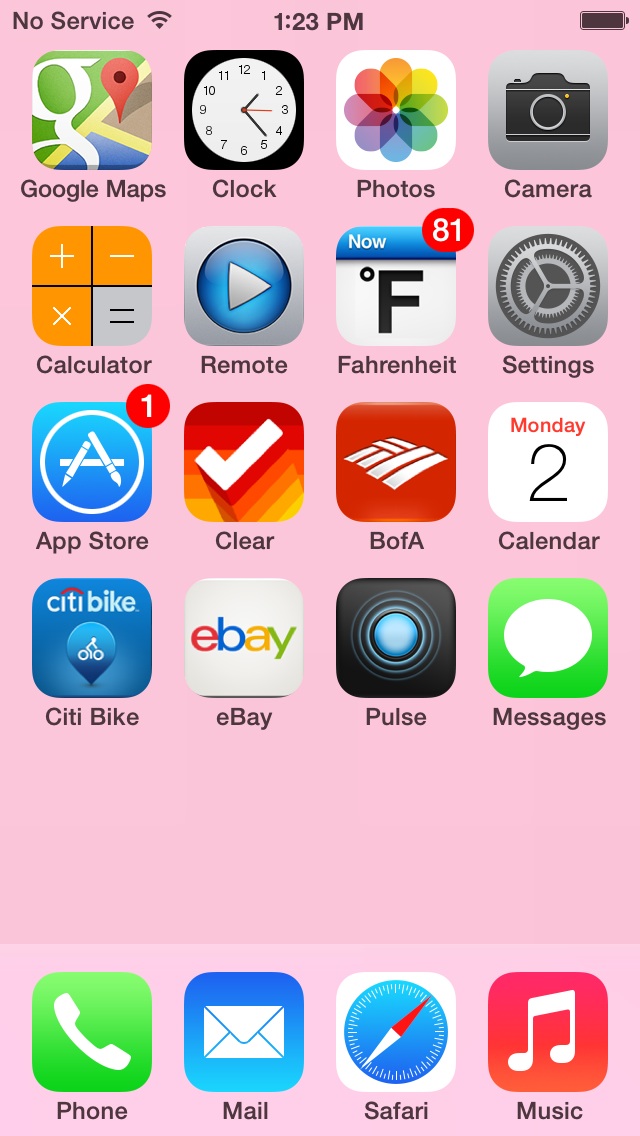The height and width of the screenshot is (1136, 640).
Task: Launch the Pulse app
Action: [396, 638]
